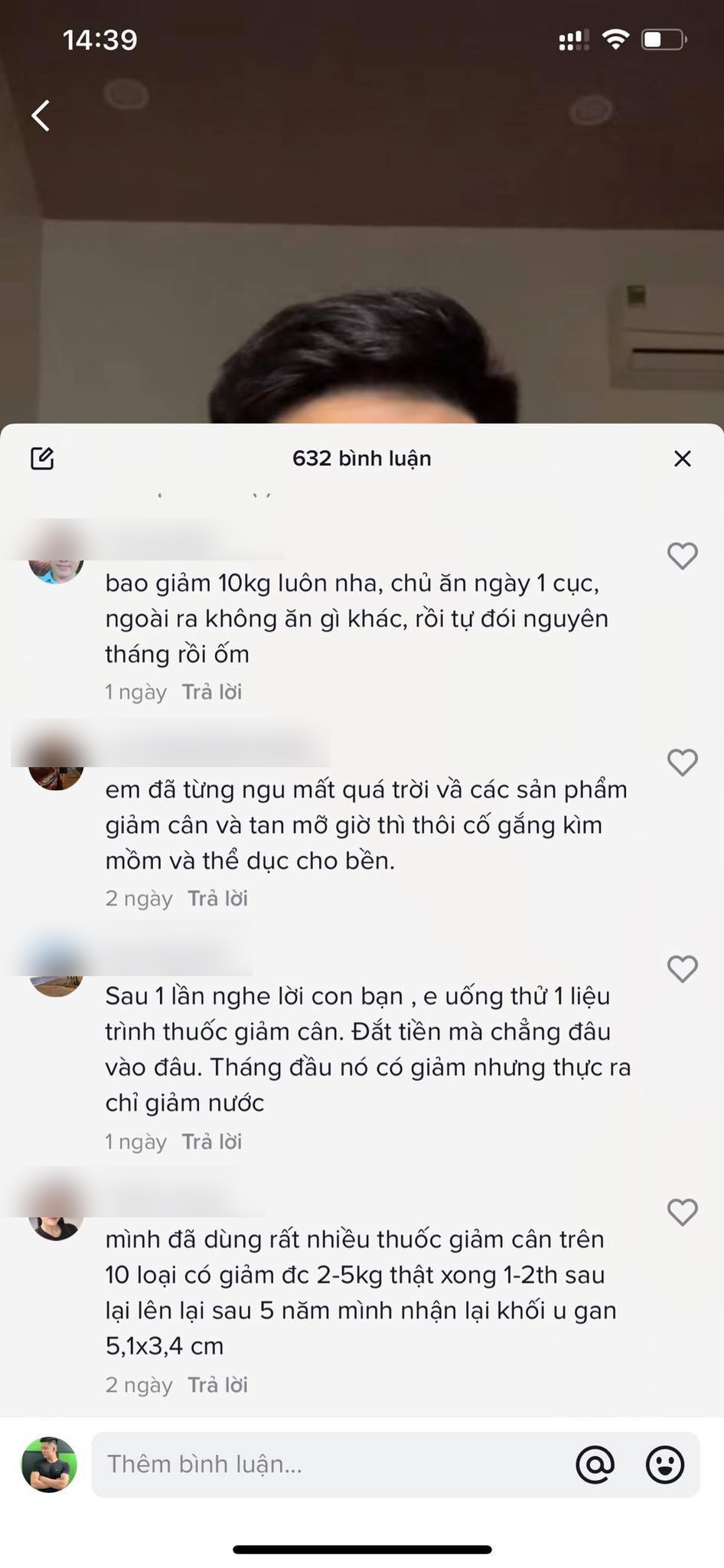Screen dimensions: 724x1568
Task: Reply to the 'bao giảm 10kg' comment
Action: [212, 692]
